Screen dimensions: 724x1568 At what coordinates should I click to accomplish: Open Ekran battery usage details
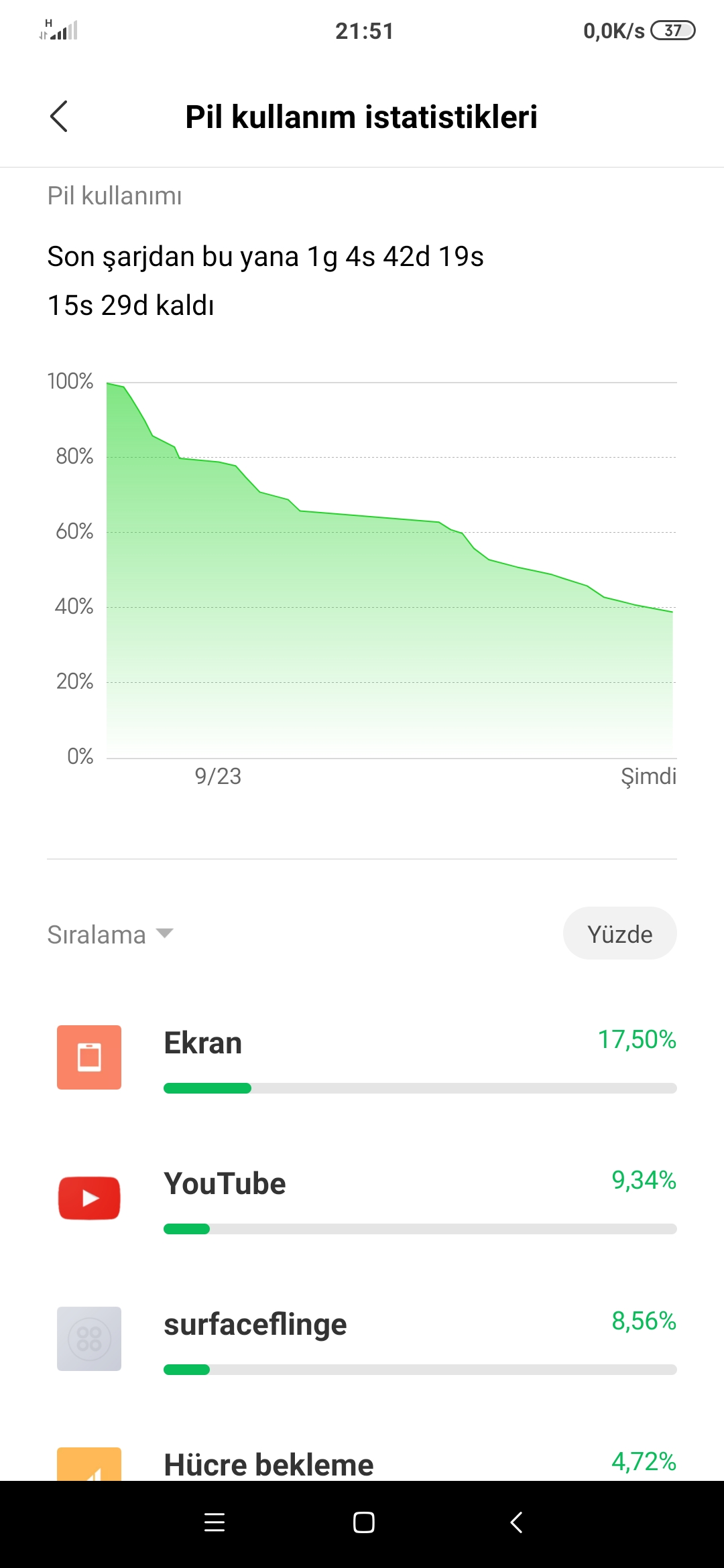362,1058
